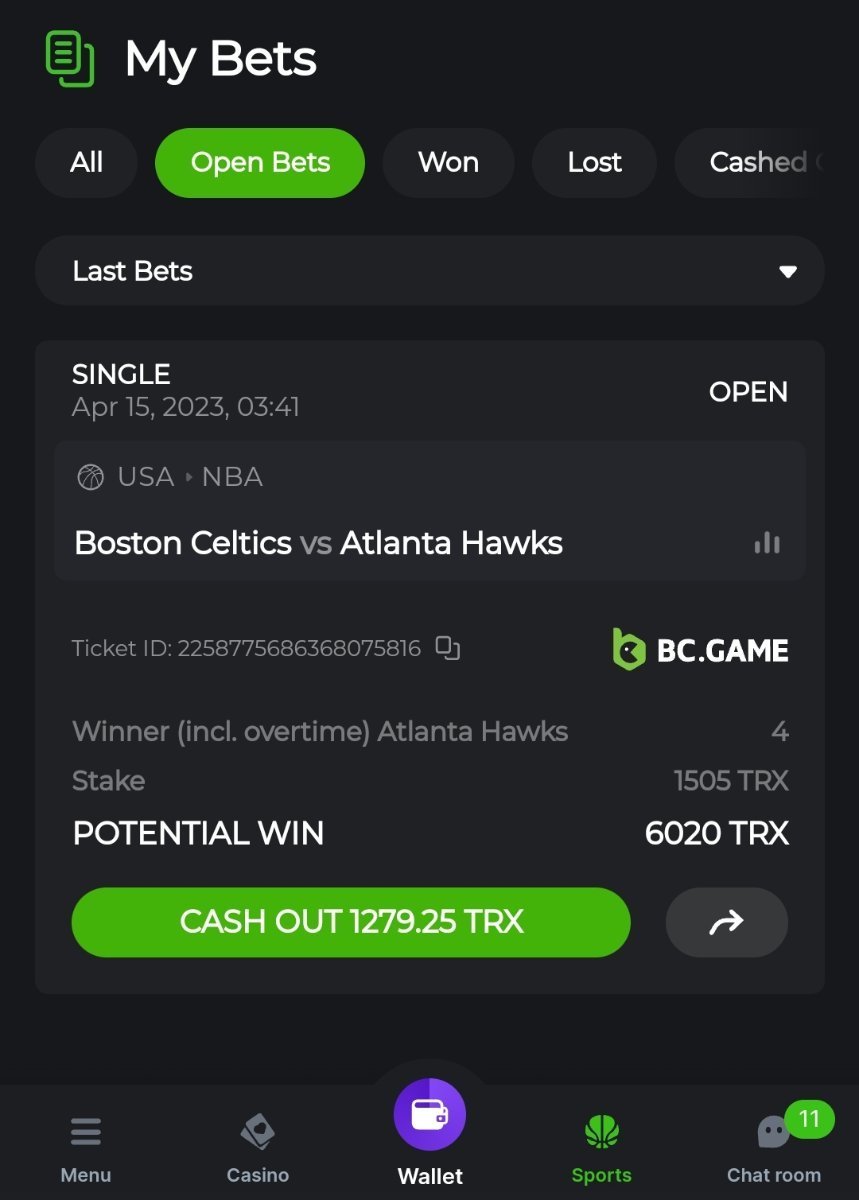Show the Lost bets filter
Screen dimensions: 859x1200
point(594,163)
